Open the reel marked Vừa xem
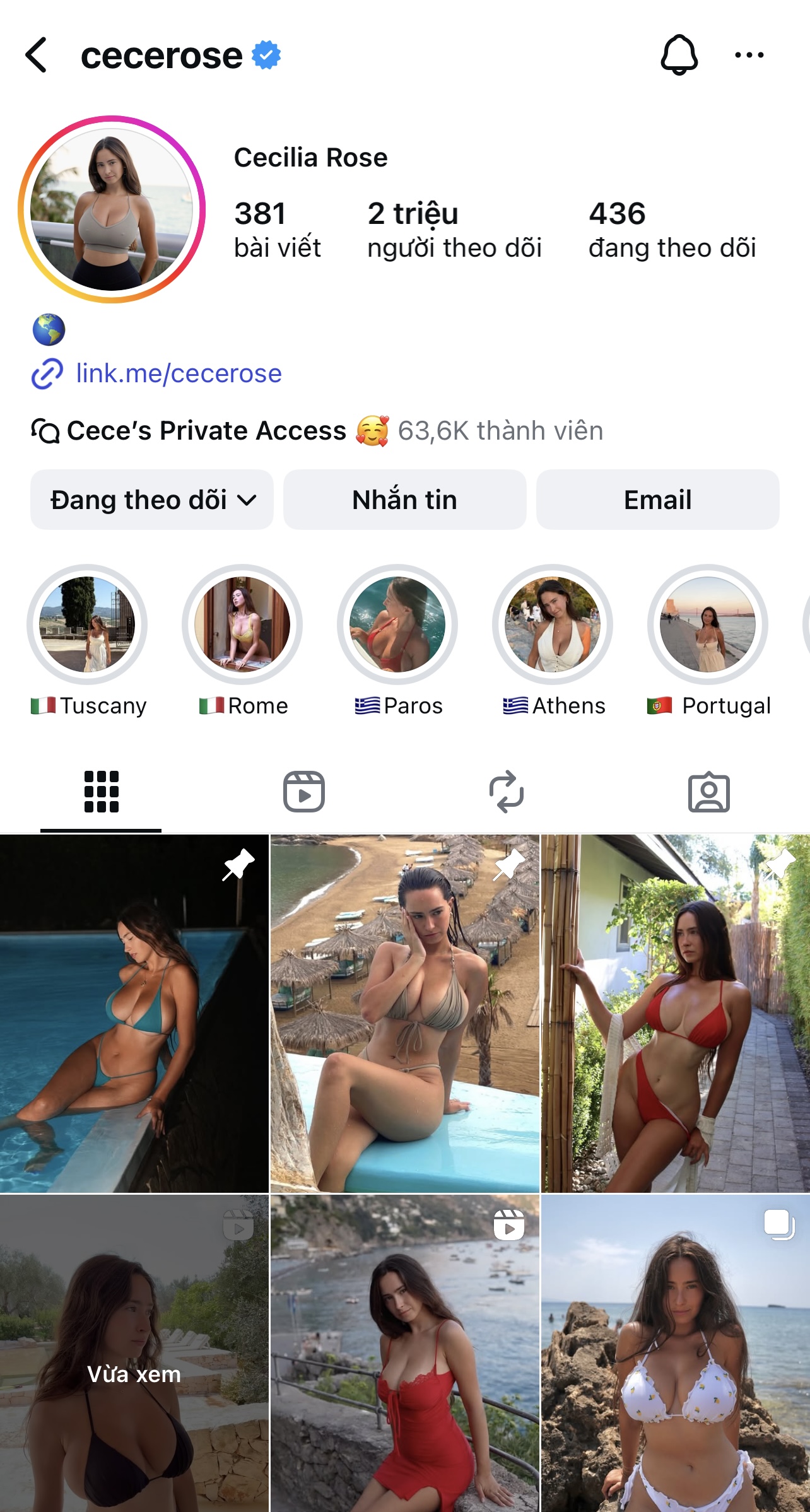The image size is (810, 1512). coord(134,1353)
